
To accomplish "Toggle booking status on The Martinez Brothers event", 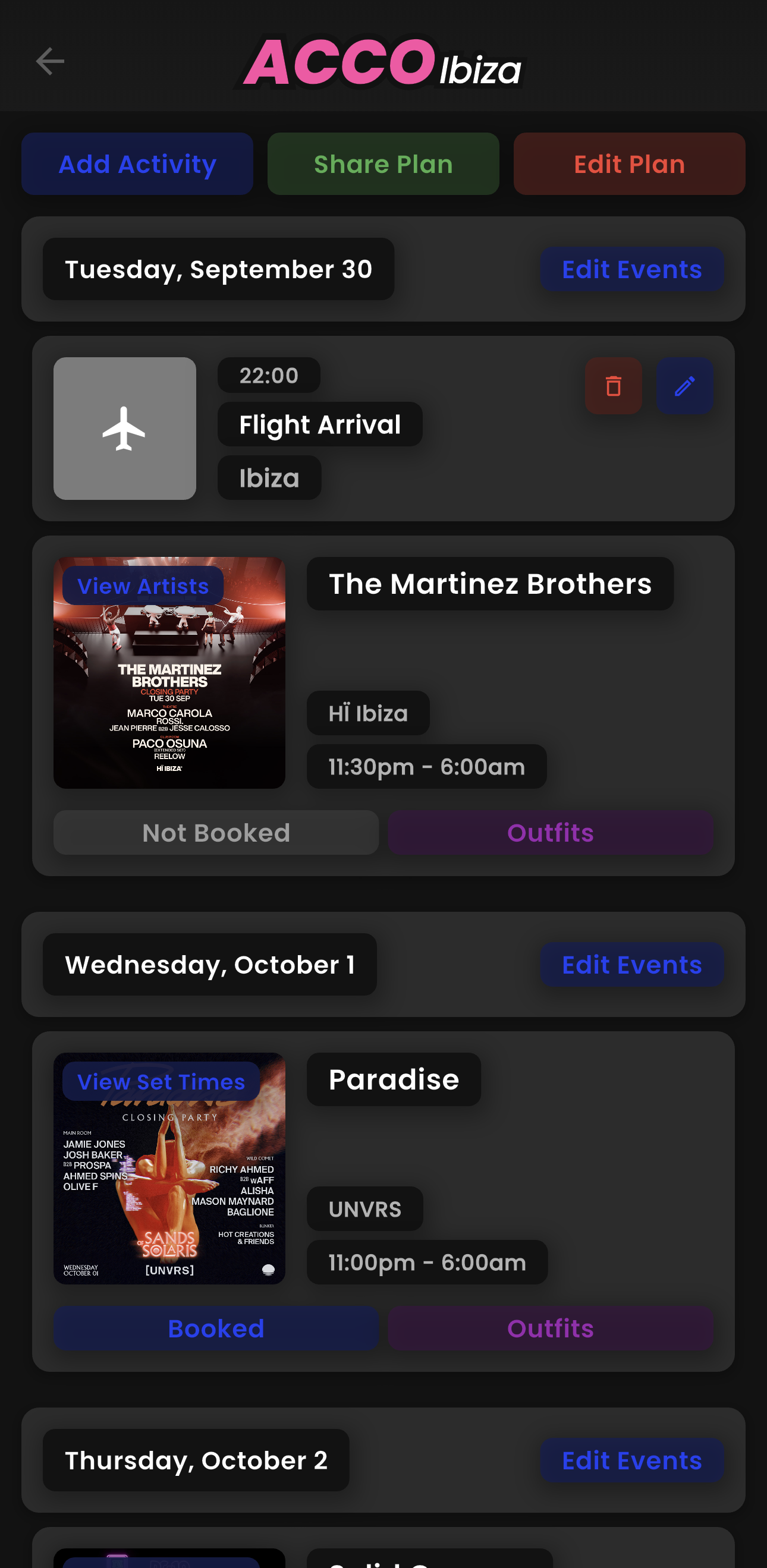I will point(215,832).
